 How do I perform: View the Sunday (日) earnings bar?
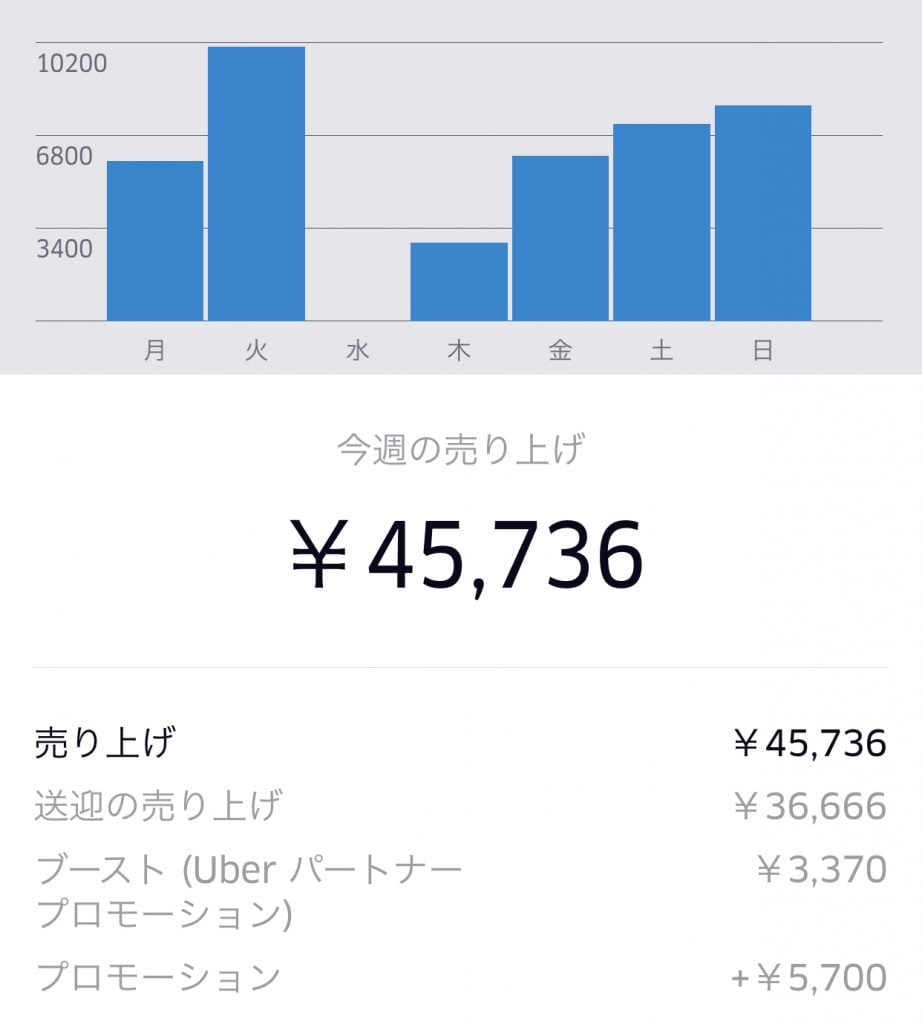coord(763,213)
